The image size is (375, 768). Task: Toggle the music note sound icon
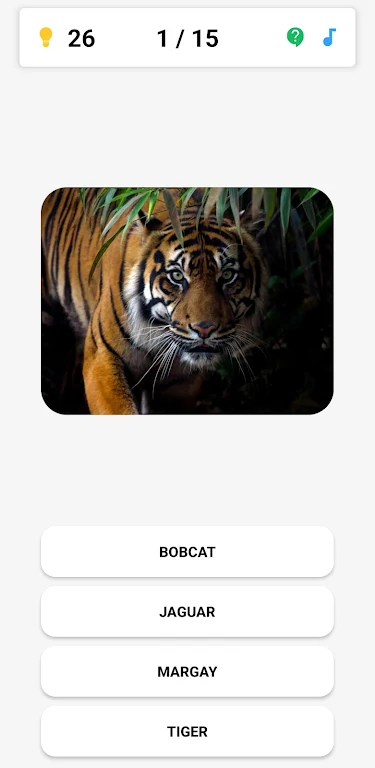point(329,37)
